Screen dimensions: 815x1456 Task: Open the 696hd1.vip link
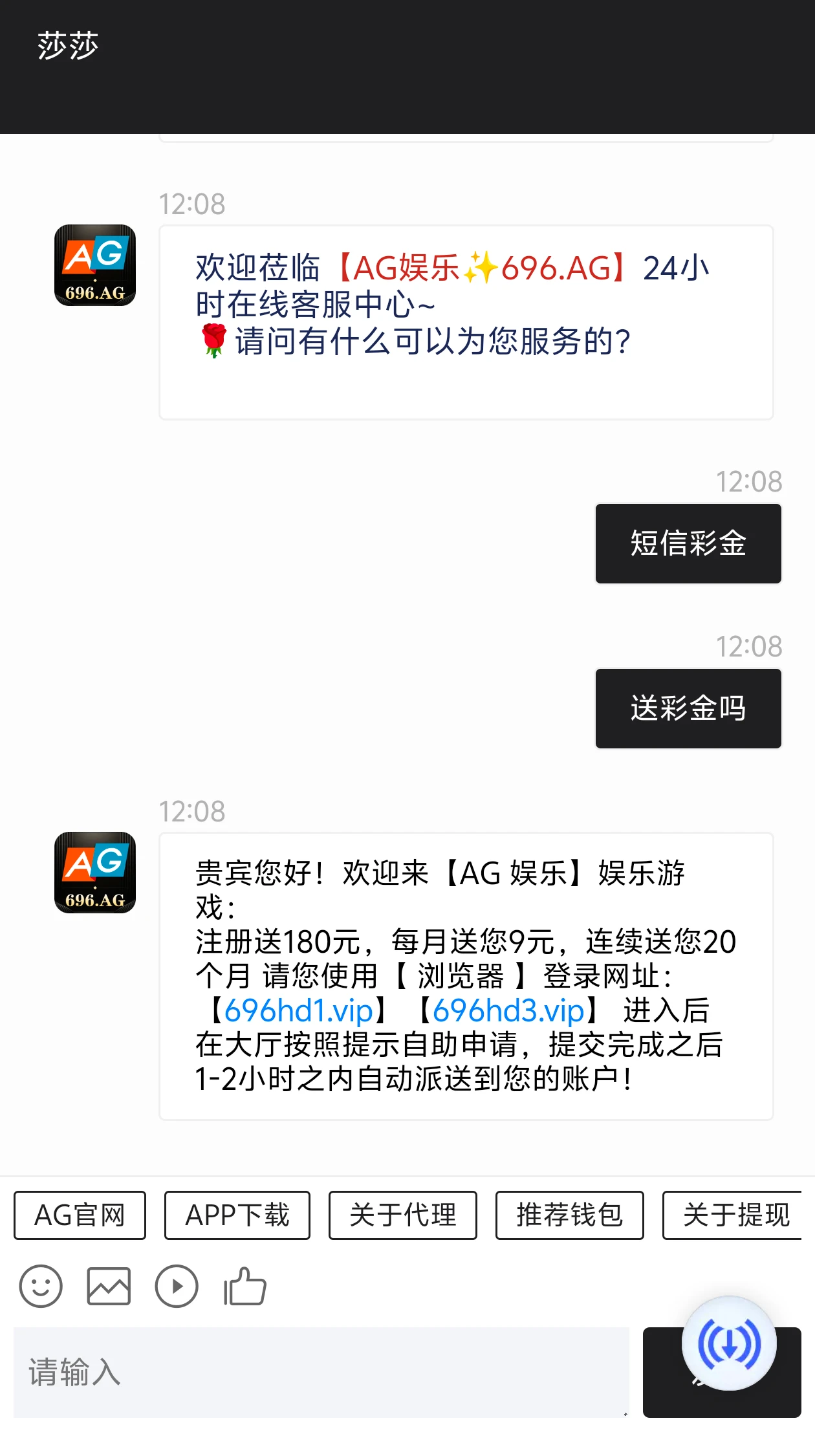[301, 1010]
